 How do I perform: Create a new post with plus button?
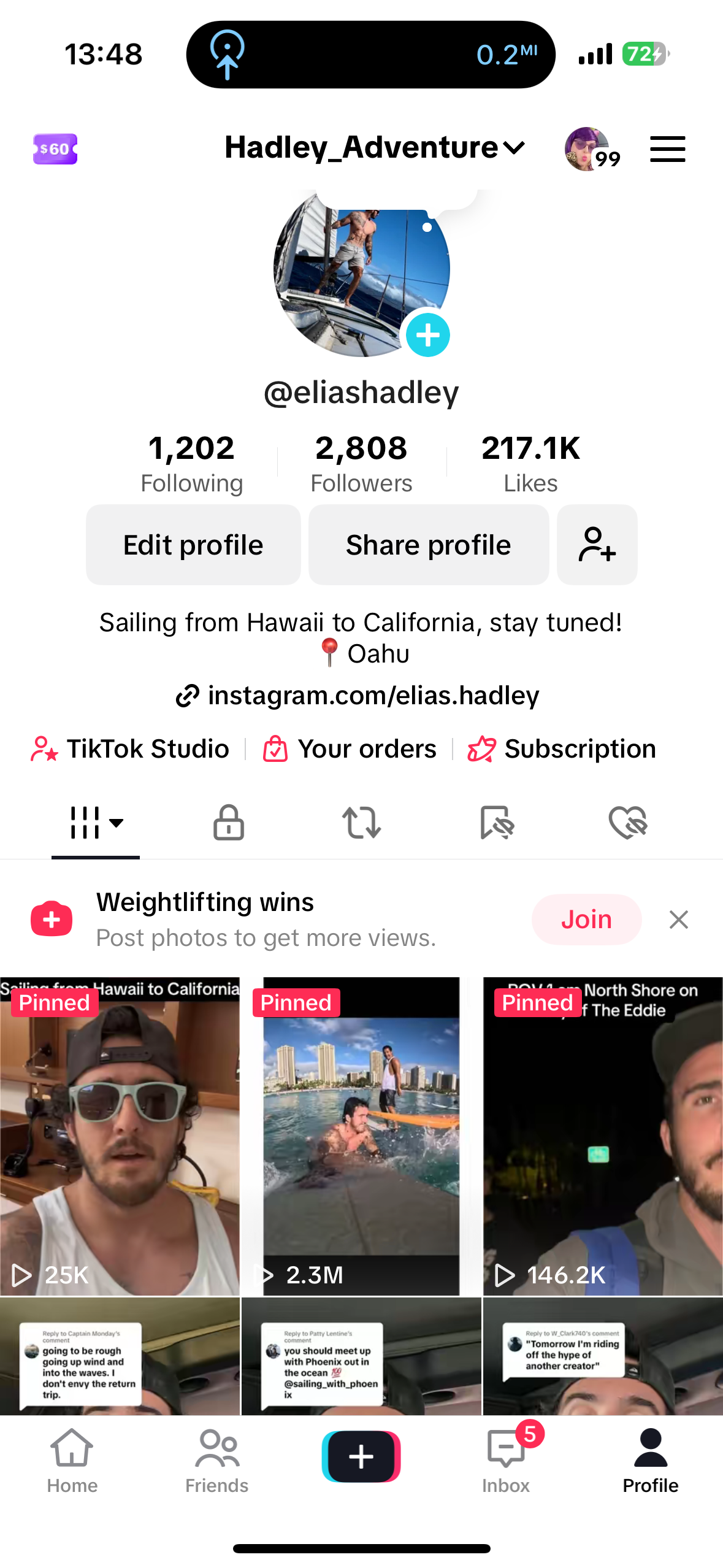click(361, 1456)
